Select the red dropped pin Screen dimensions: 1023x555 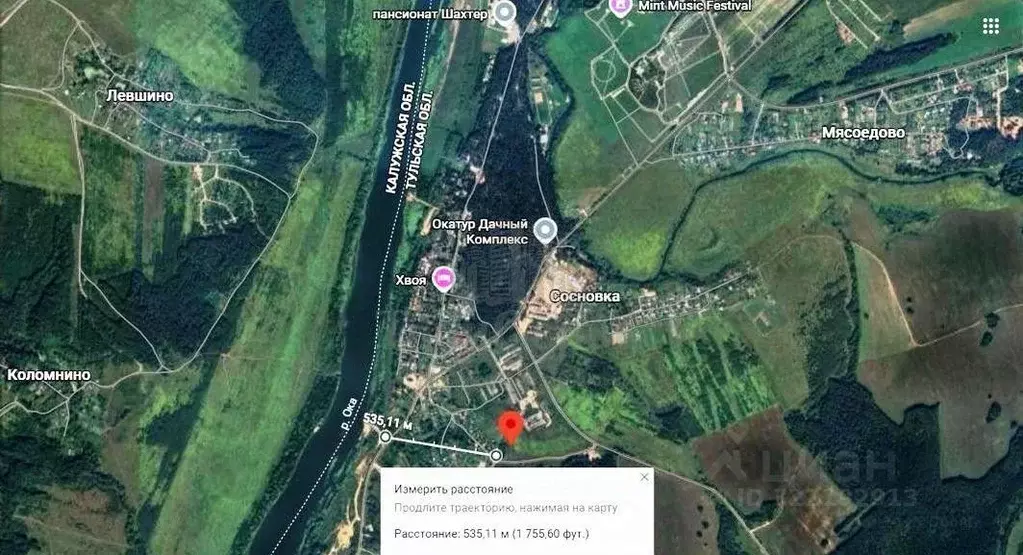pyautogui.click(x=510, y=426)
